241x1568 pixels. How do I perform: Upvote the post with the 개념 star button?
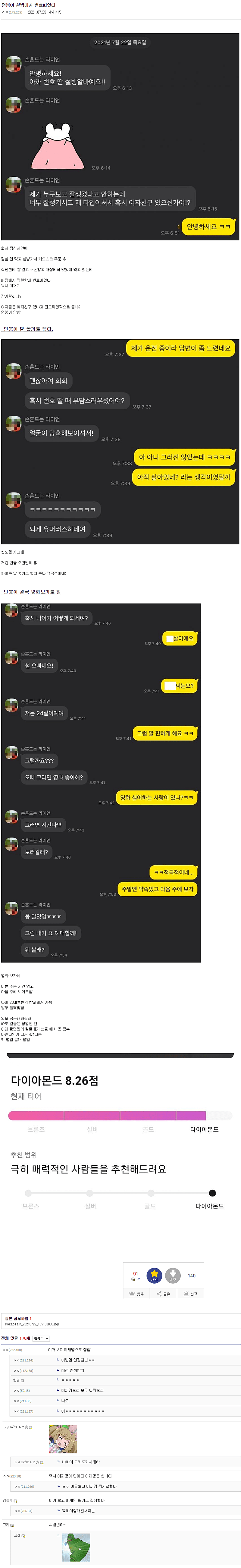[155, 1275]
